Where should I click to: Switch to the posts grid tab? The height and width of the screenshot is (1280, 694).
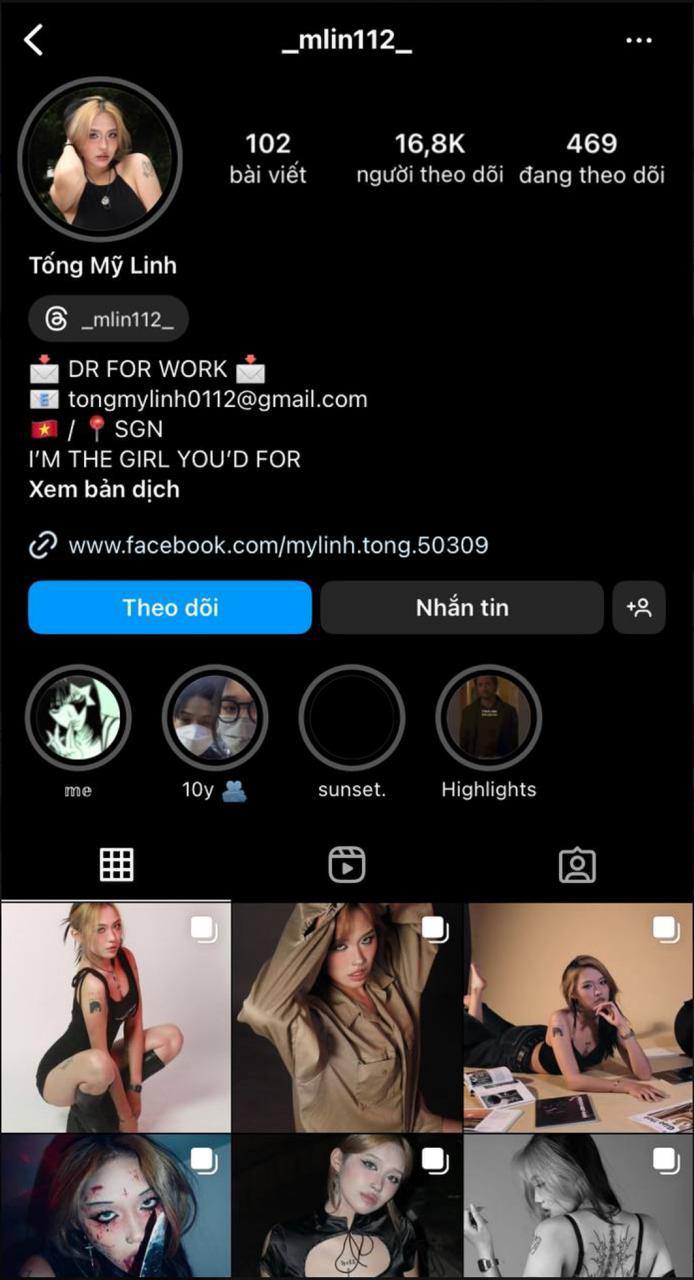coord(116,865)
